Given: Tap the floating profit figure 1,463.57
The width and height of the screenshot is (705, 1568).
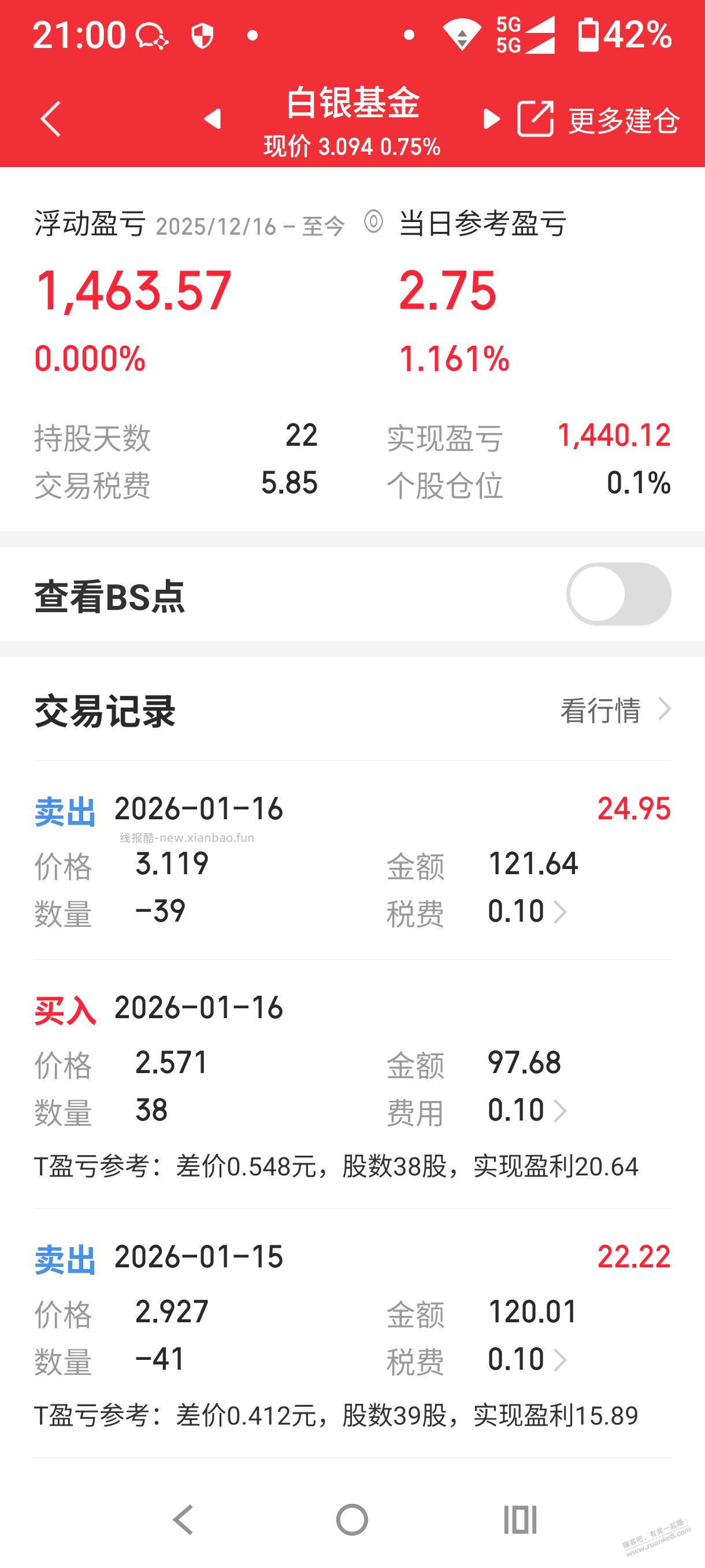Looking at the screenshot, I should (135, 292).
